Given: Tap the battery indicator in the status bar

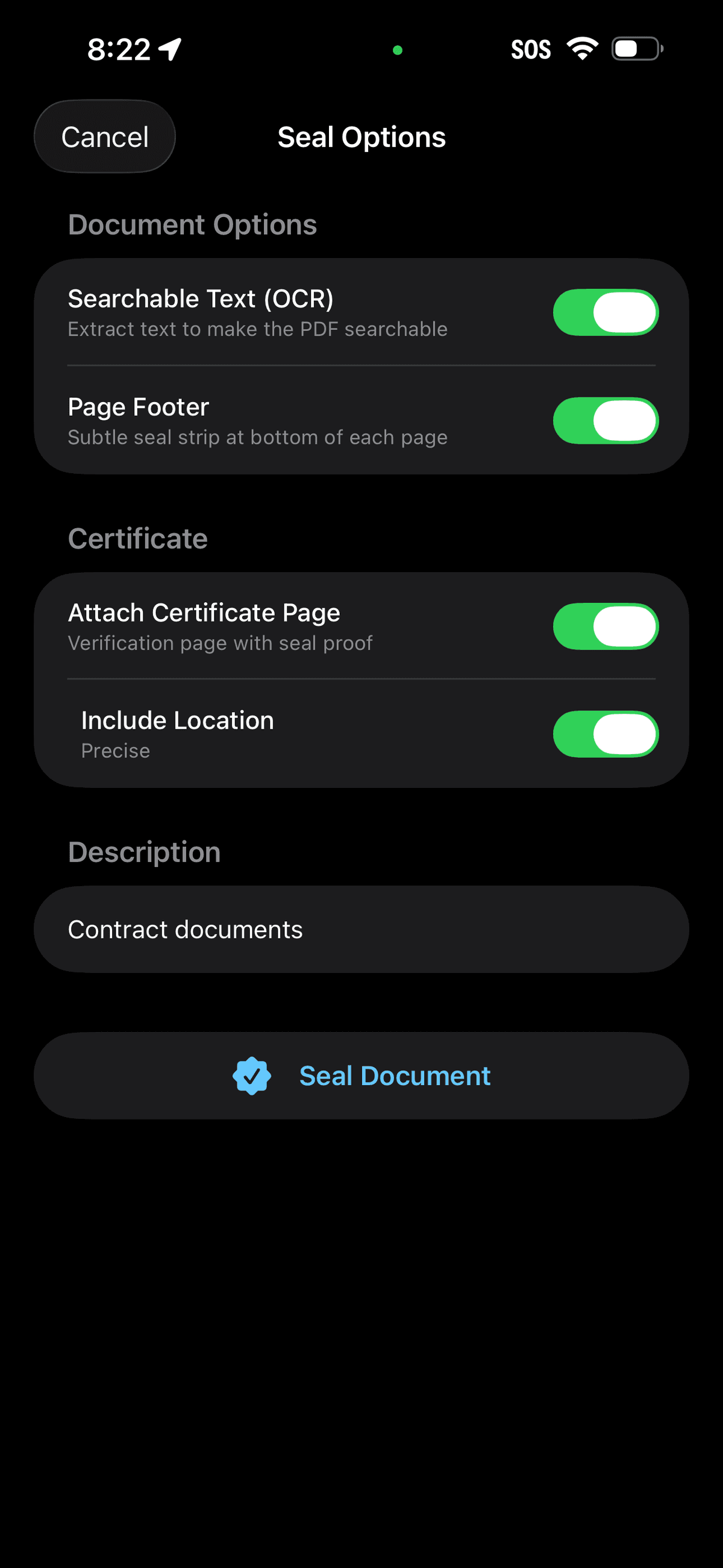Looking at the screenshot, I should 636,48.
